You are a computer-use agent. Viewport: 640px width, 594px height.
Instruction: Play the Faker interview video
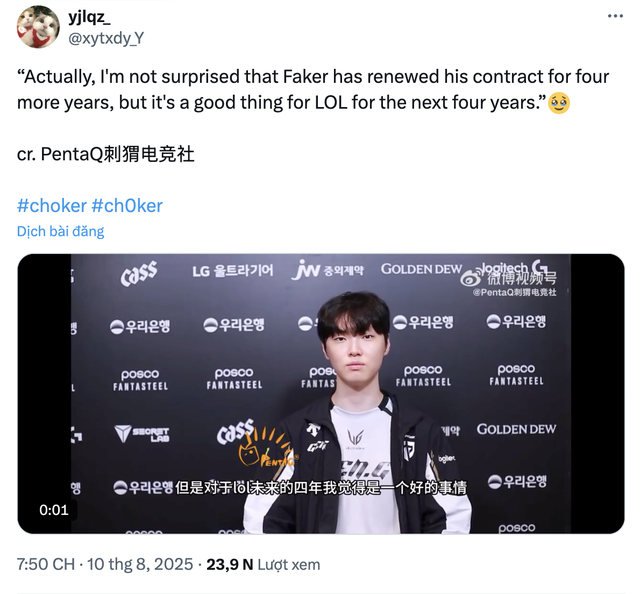pos(320,392)
